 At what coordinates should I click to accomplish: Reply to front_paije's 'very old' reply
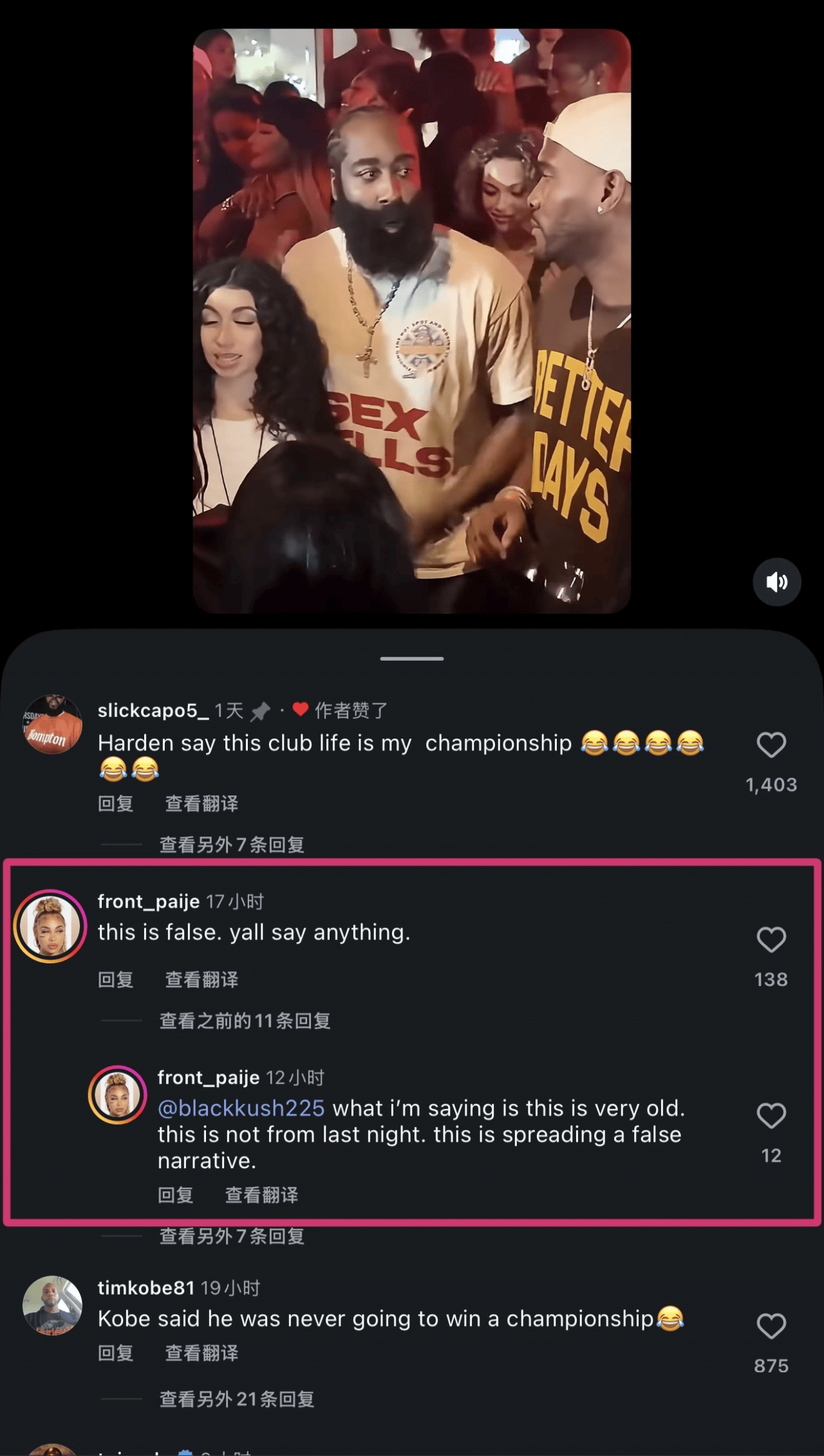tap(176, 1195)
